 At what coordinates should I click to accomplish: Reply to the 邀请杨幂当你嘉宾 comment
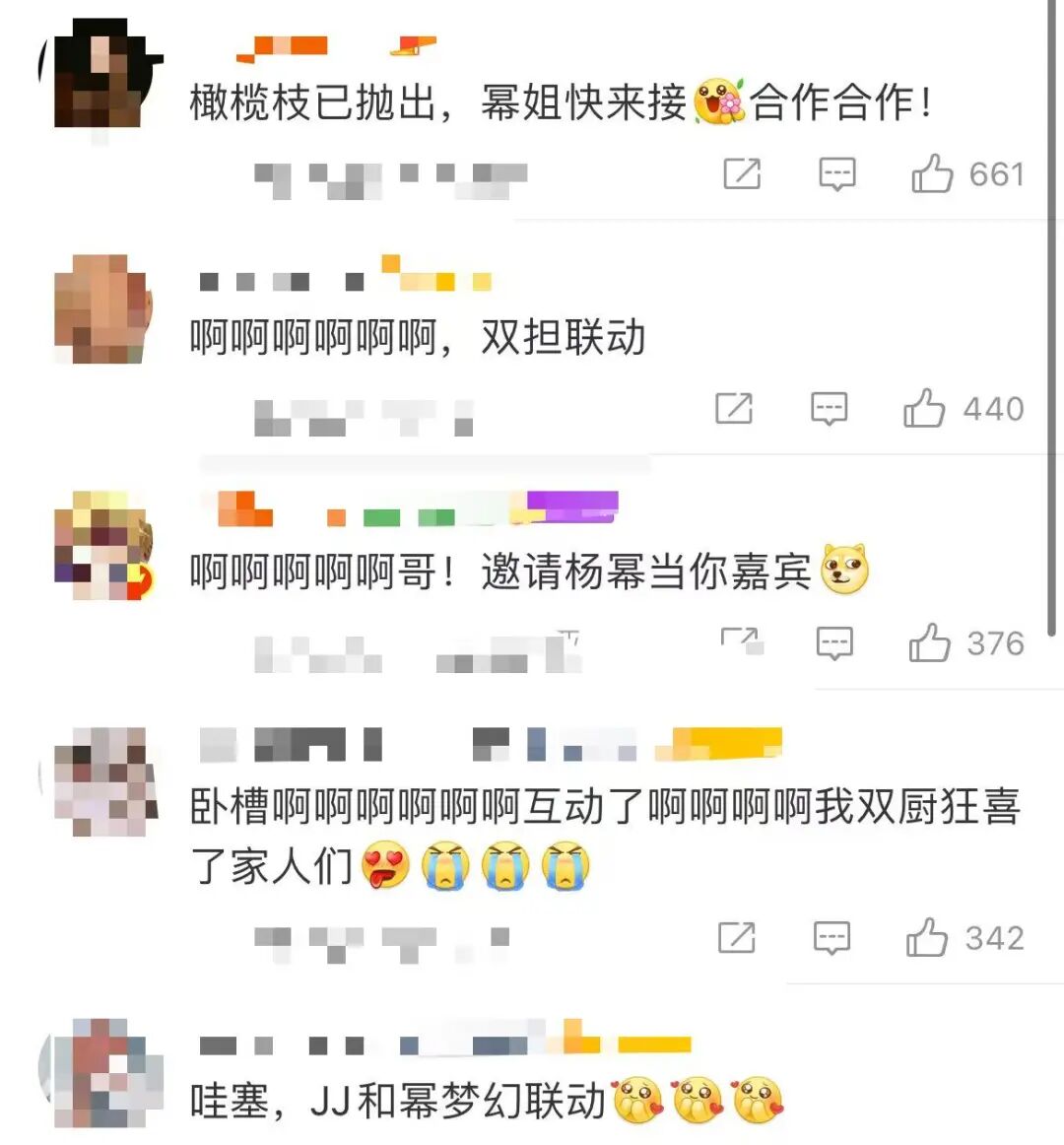coord(834,643)
